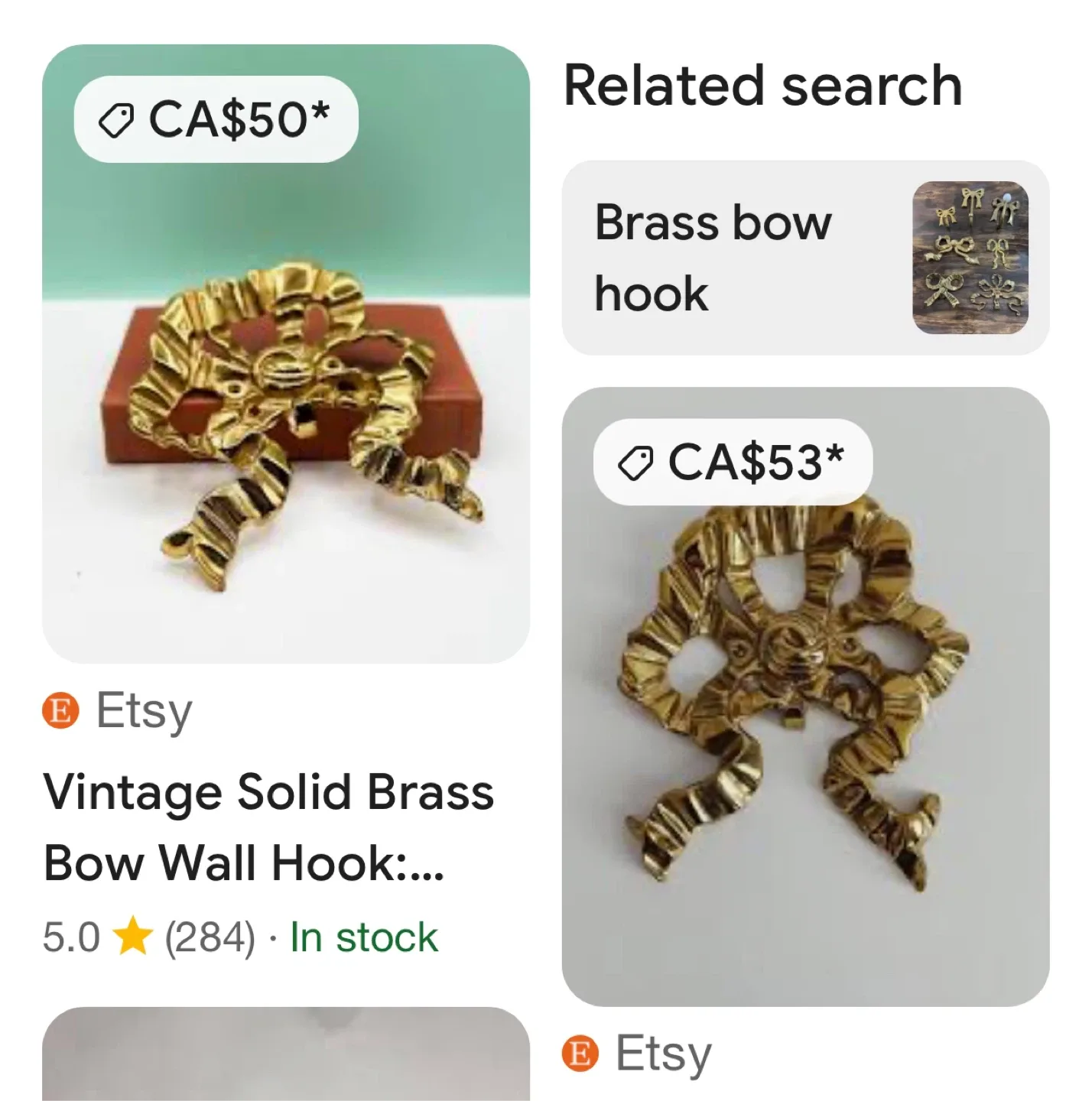Viewport: 1092px width, 1101px height.
Task: Open the Brass bow hook thumbnail image
Action: pos(970,257)
